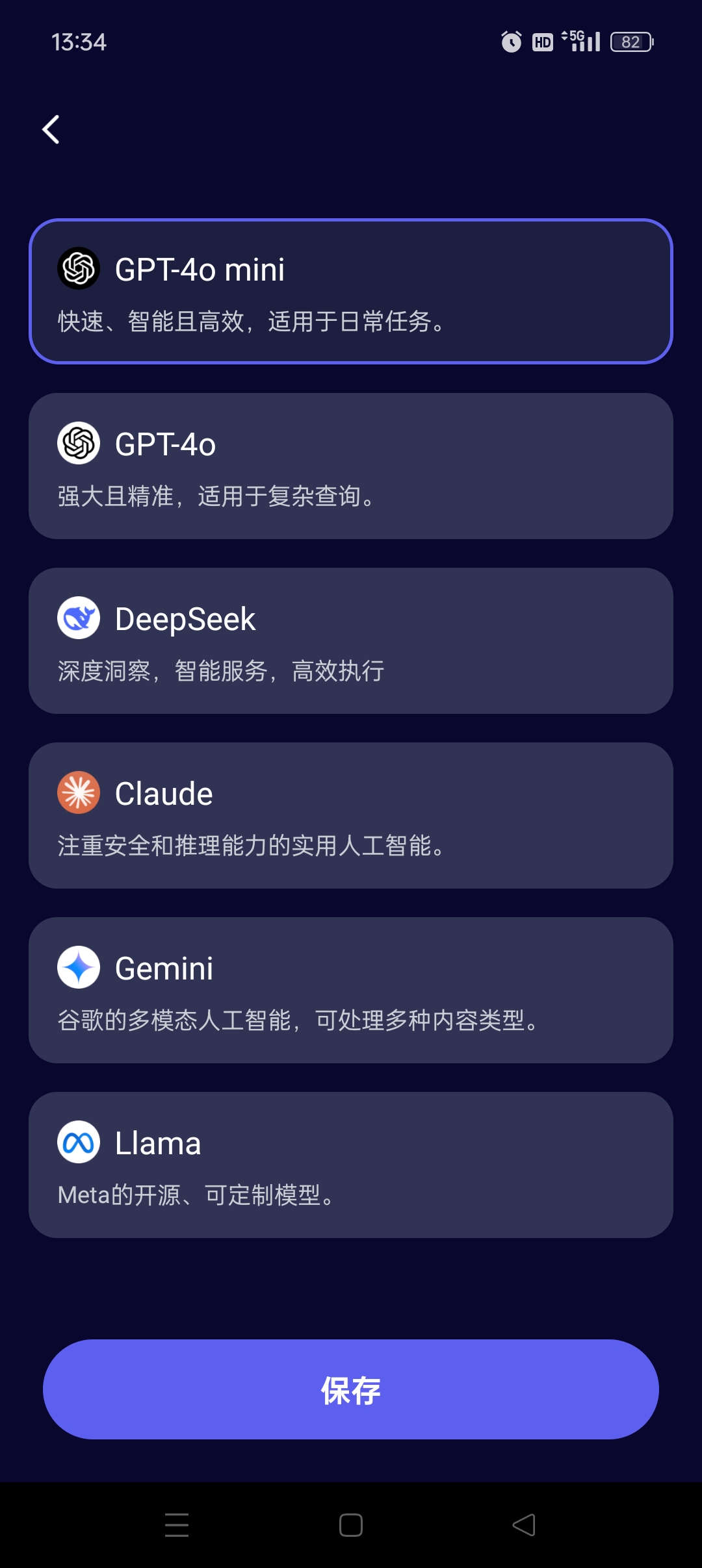The image size is (702, 1568).
Task: Select the Claude model card
Action: pyautogui.click(x=351, y=815)
